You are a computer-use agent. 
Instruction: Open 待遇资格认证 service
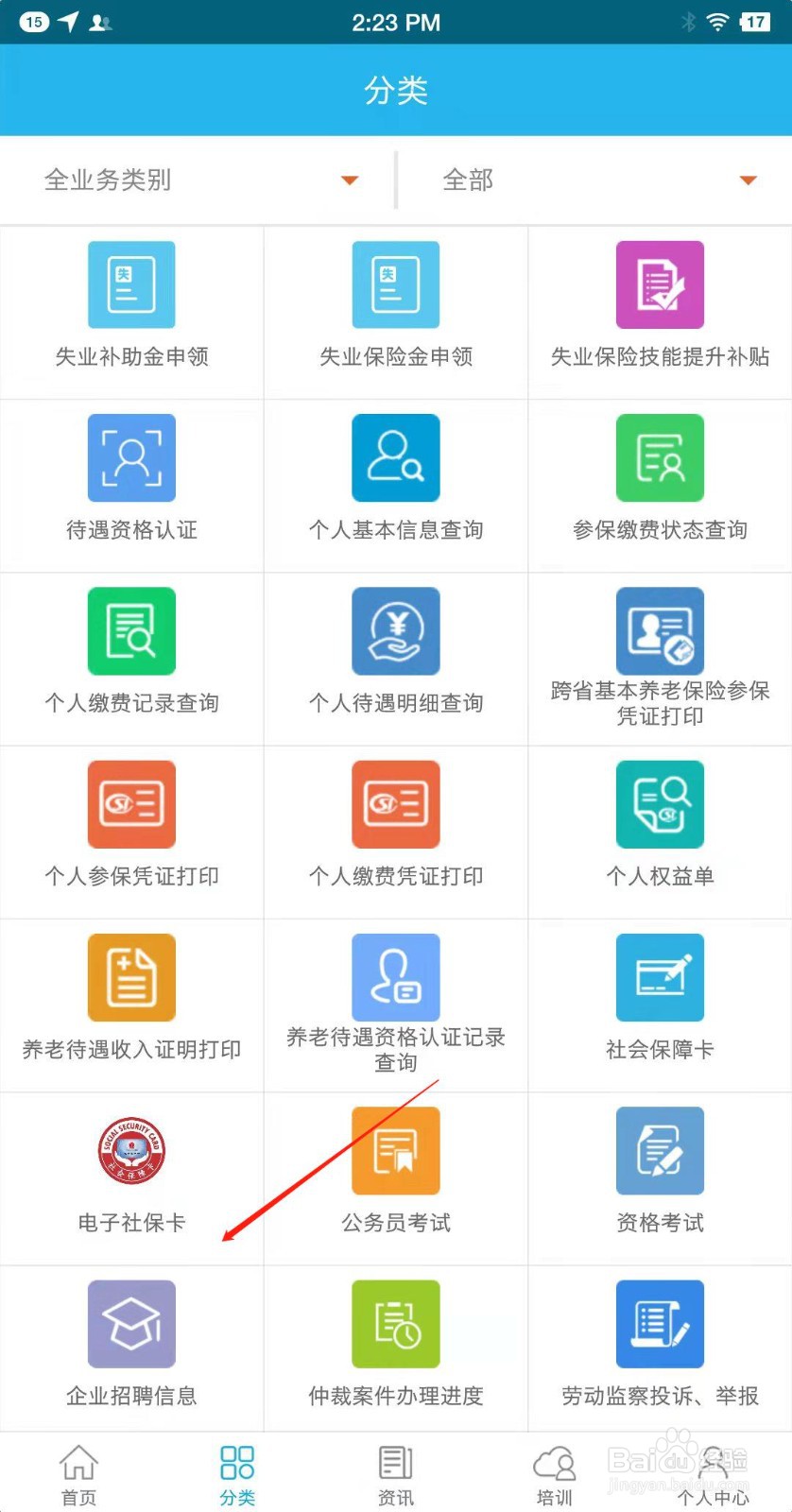point(131,485)
